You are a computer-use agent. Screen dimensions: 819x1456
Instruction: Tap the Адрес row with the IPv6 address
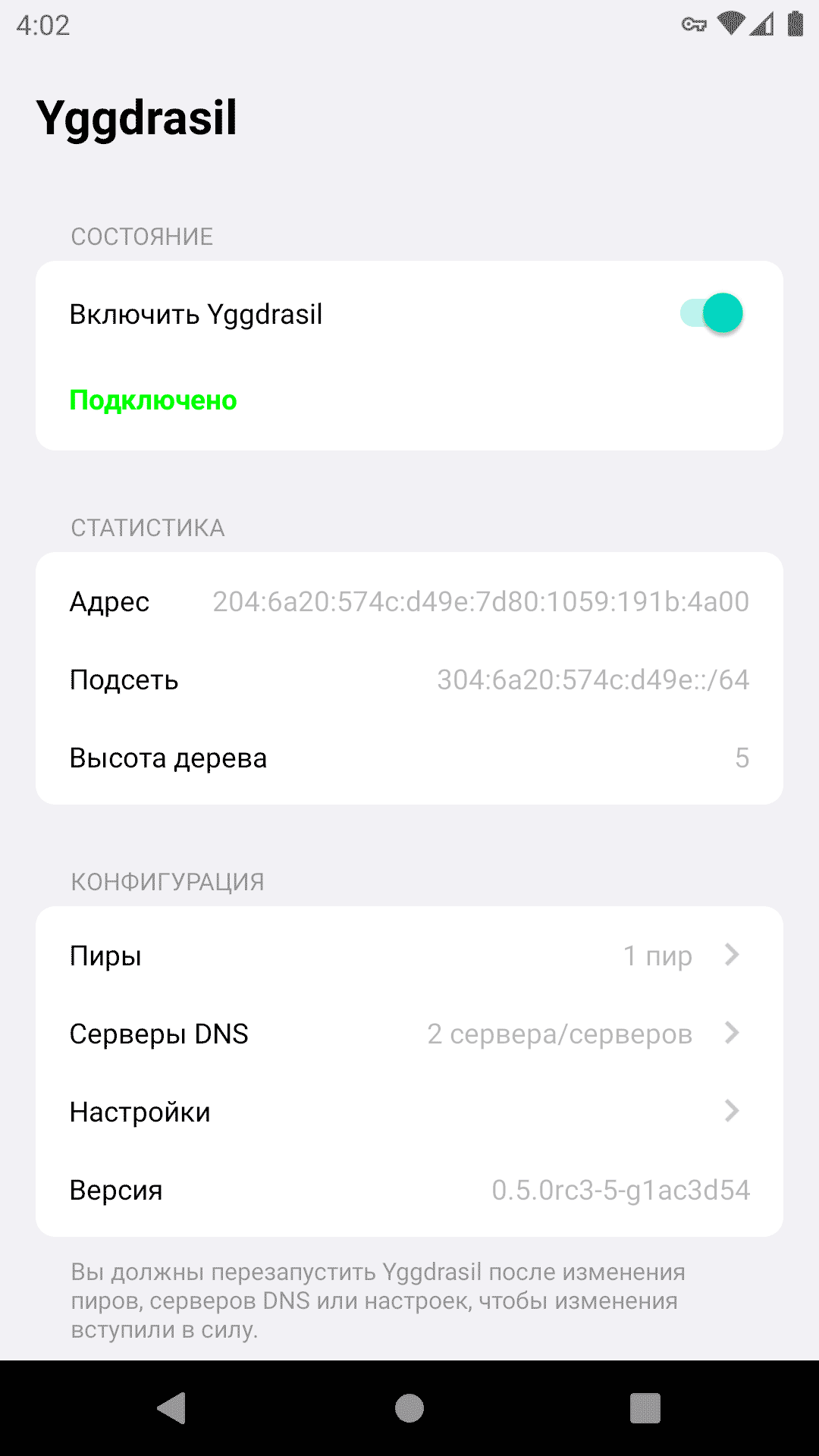409,601
